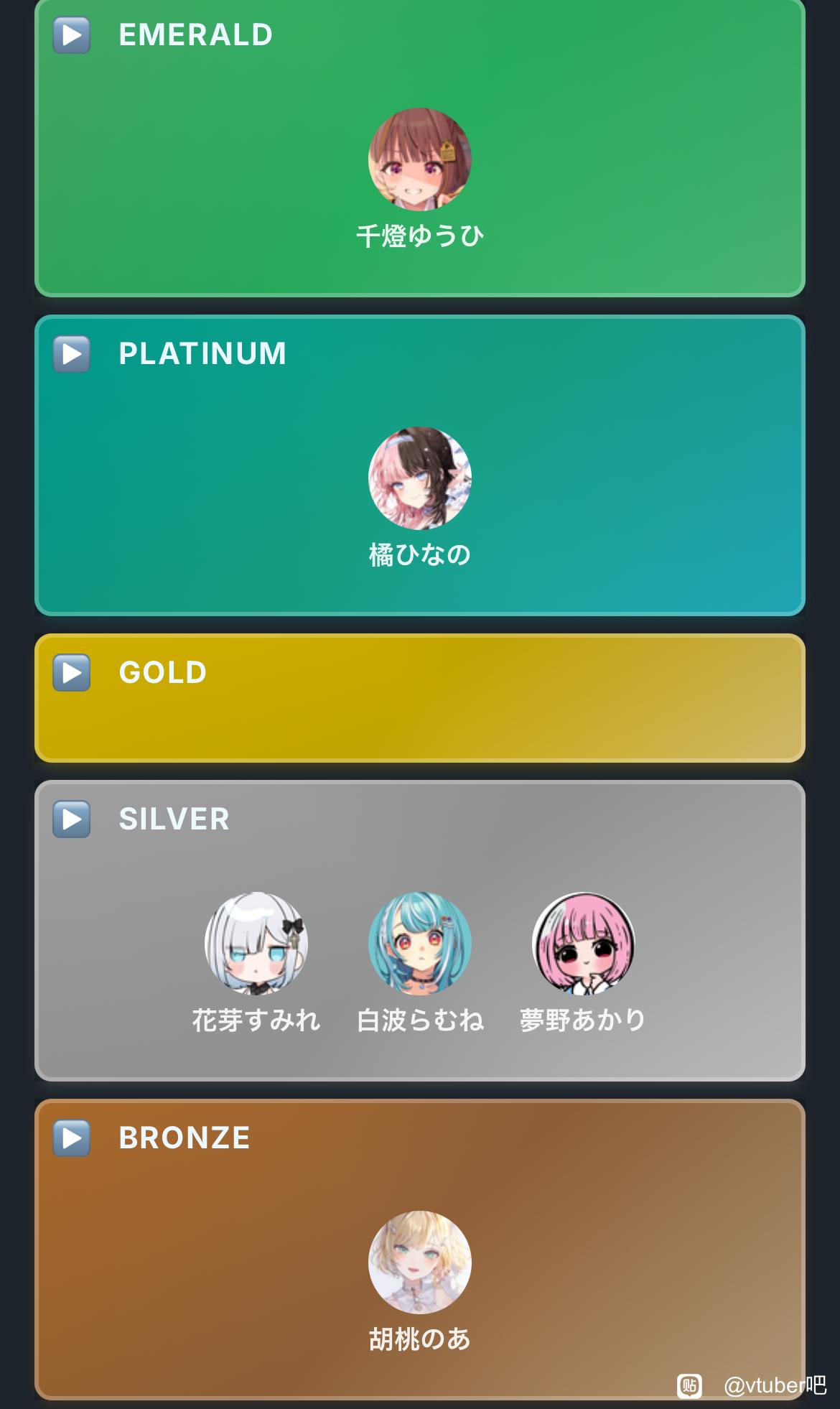
Task: Toggle the SILVER tier arrow
Action: click(x=72, y=819)
